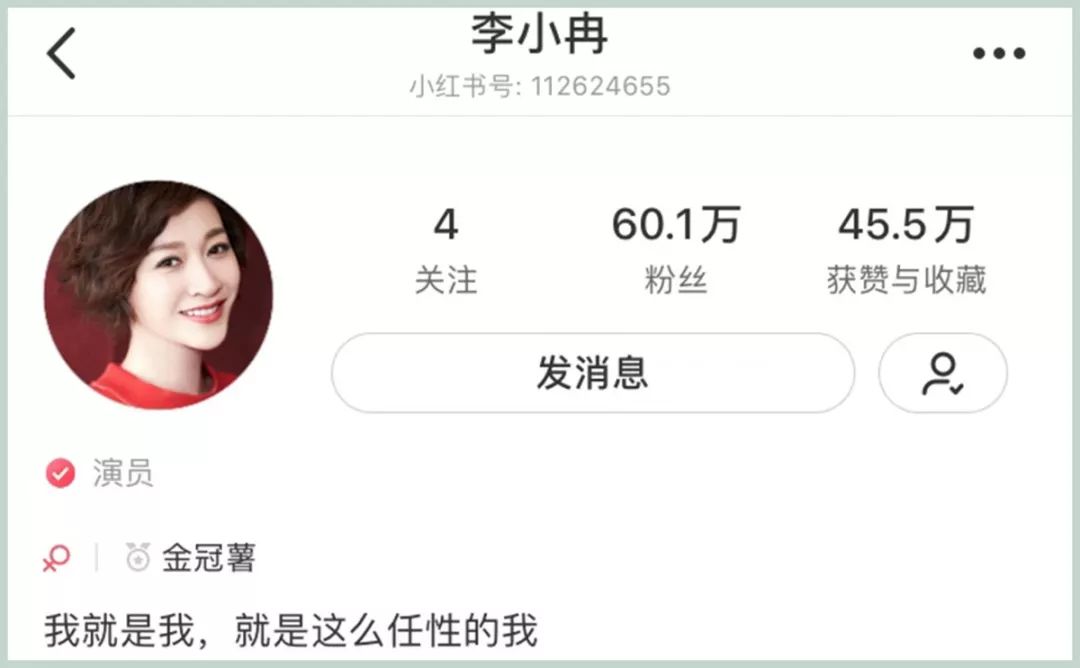Go back using the top-left arrow
1080x668 pixels.
62,54
